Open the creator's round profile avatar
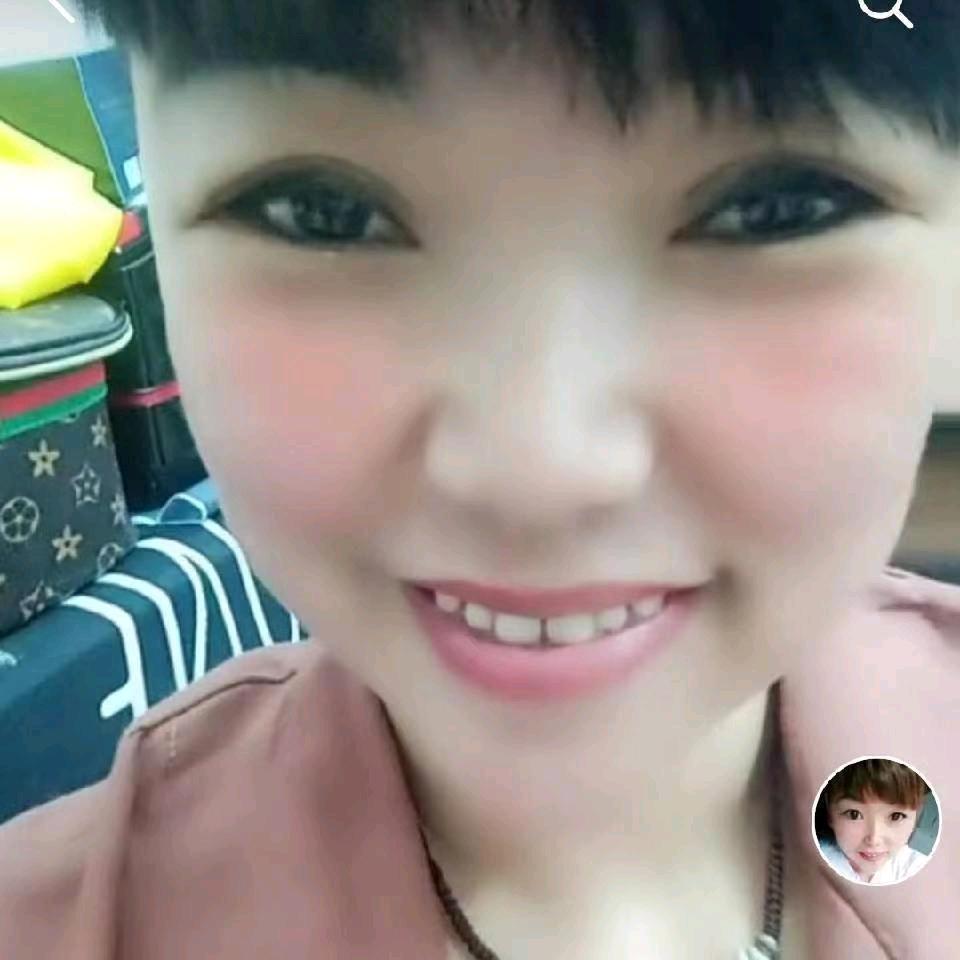The height and width of the screenshot is (960, 960). click(876, 821)
